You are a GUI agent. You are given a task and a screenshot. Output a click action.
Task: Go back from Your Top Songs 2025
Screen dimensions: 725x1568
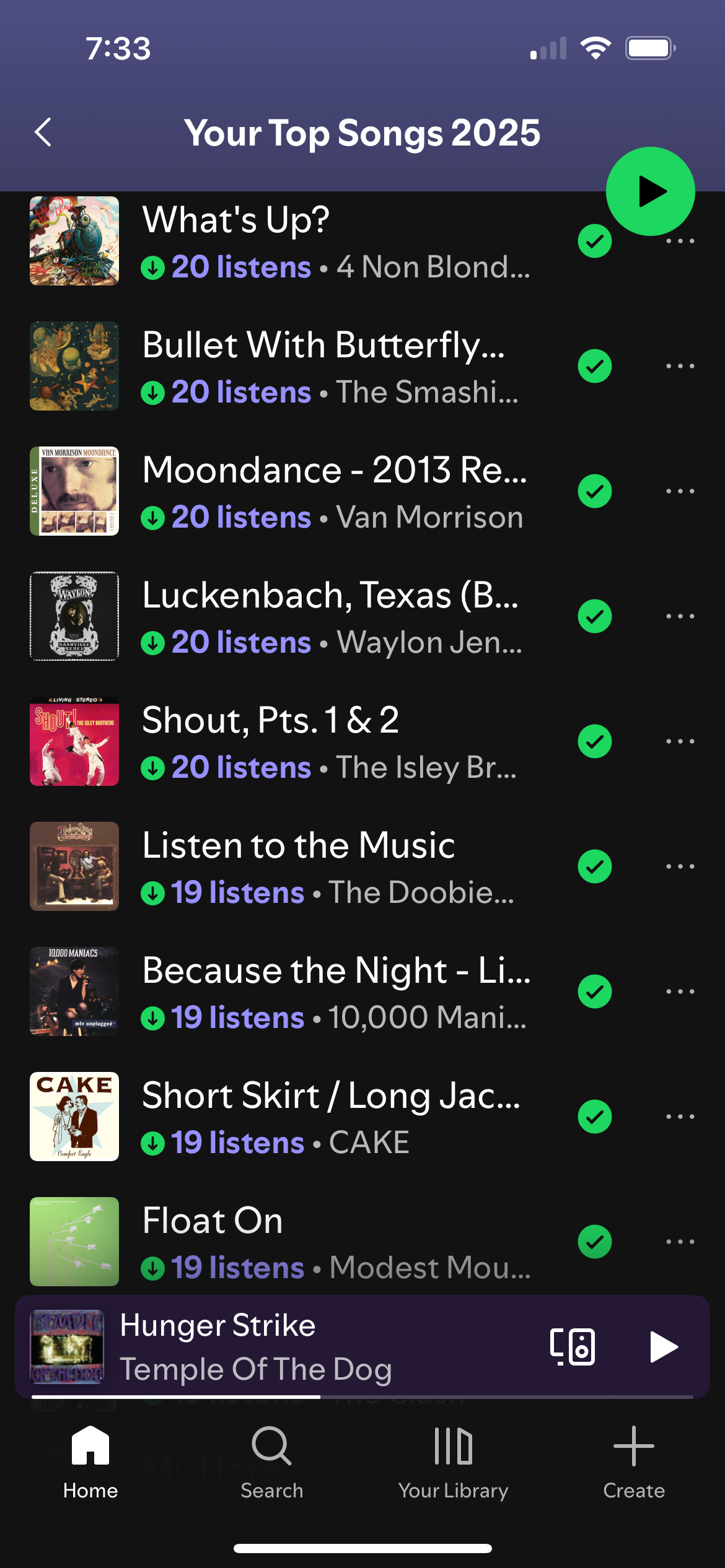coord(43,132)
